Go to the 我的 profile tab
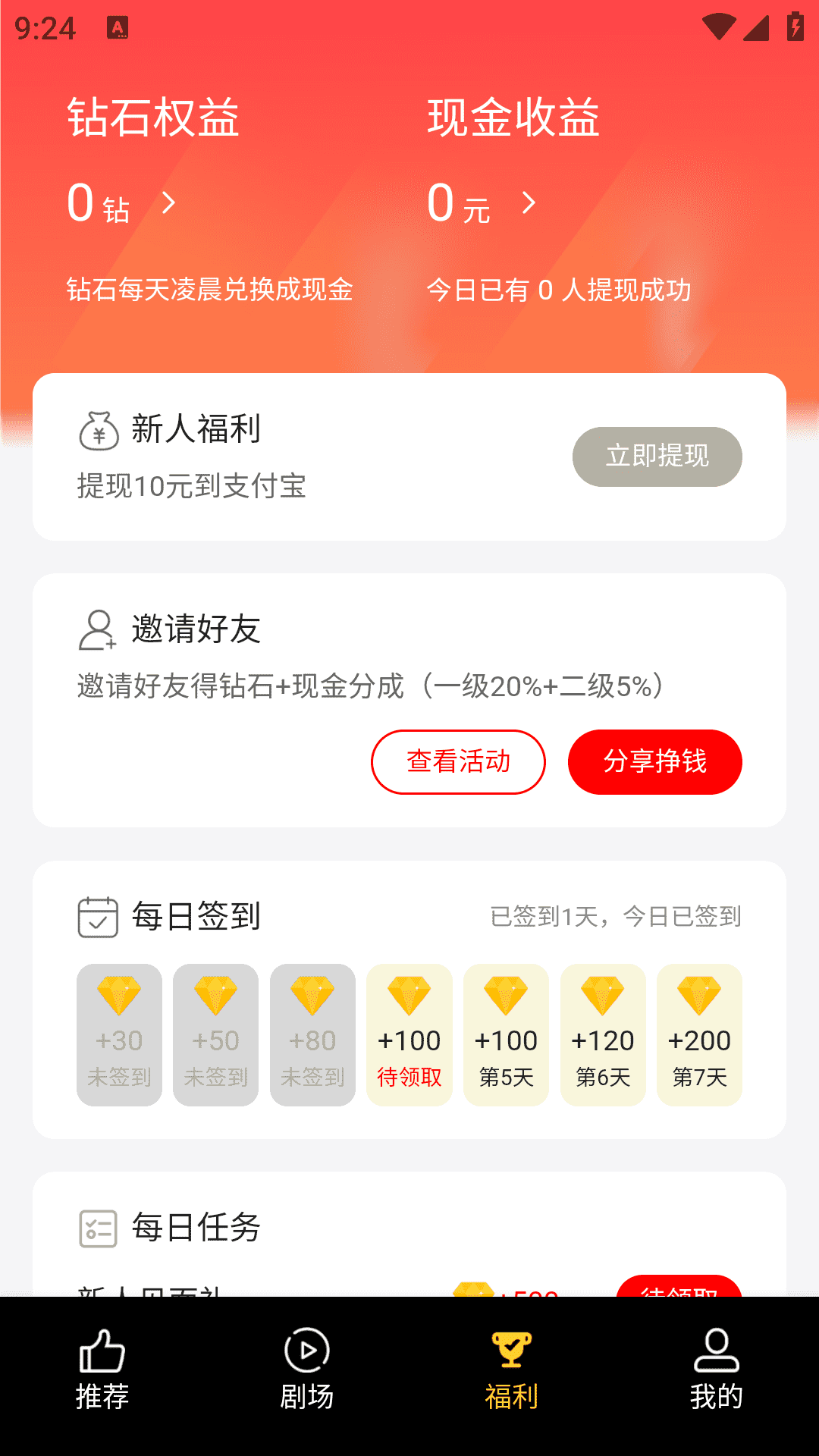This screenshot has width=819, height=1456. pos(717,1370)
